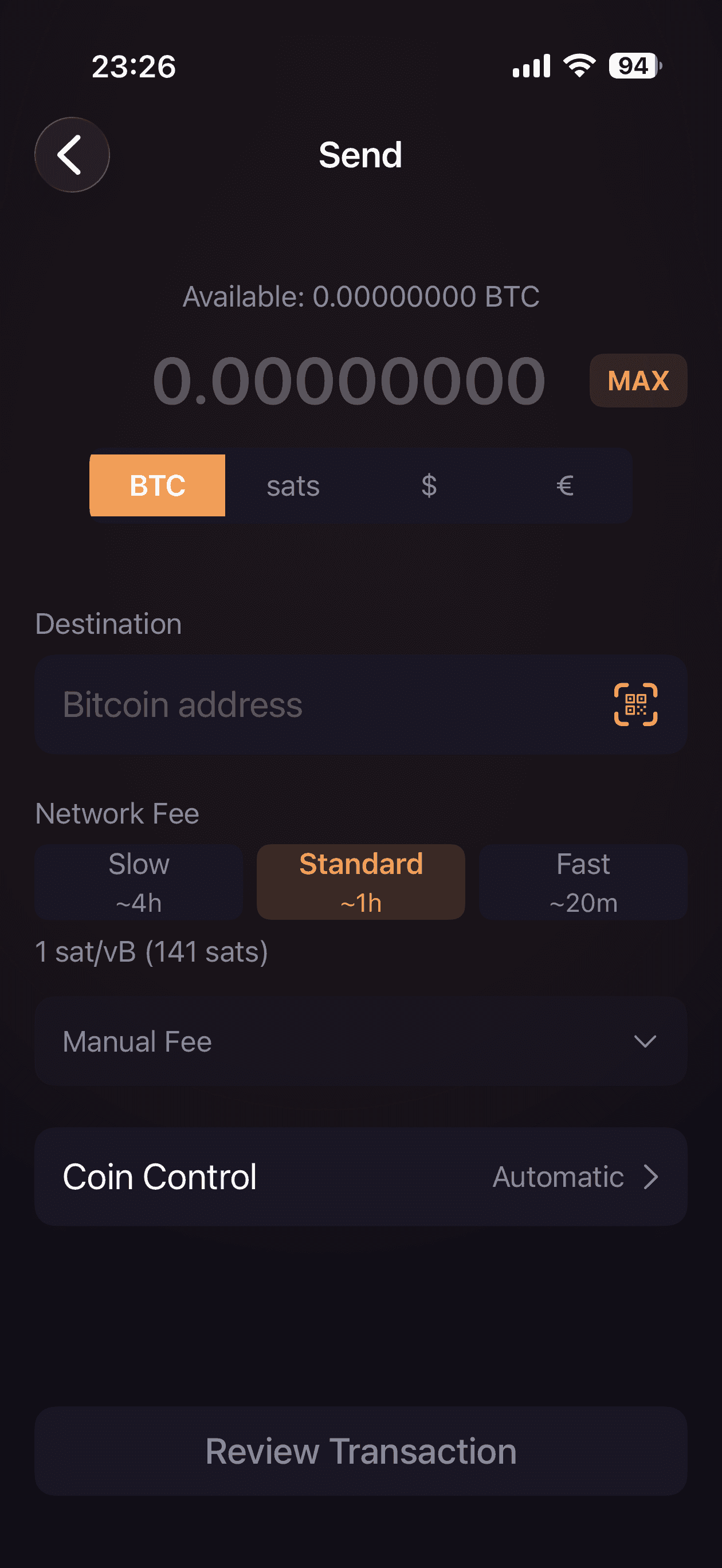
Task: Choose the Slow network fee option
Action: (x=139, y=881)
